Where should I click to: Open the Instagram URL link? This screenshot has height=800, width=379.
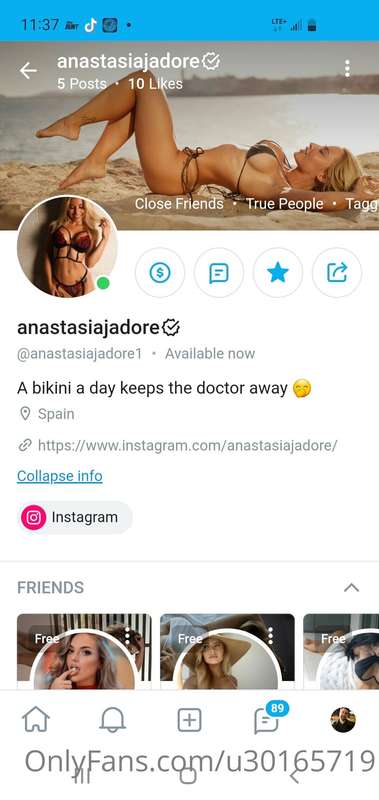(x=187, y=445)
